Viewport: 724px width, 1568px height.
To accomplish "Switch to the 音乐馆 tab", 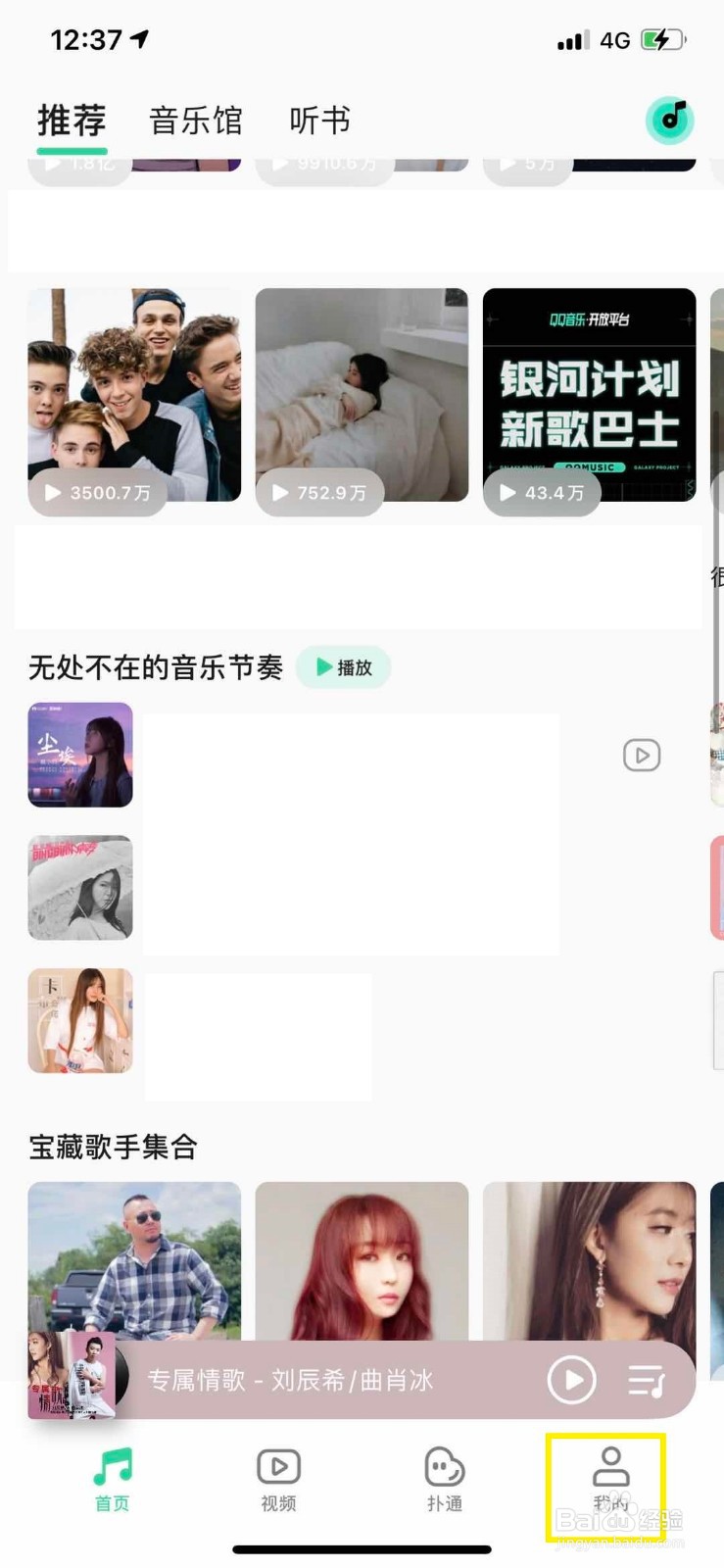I will 194,120.
